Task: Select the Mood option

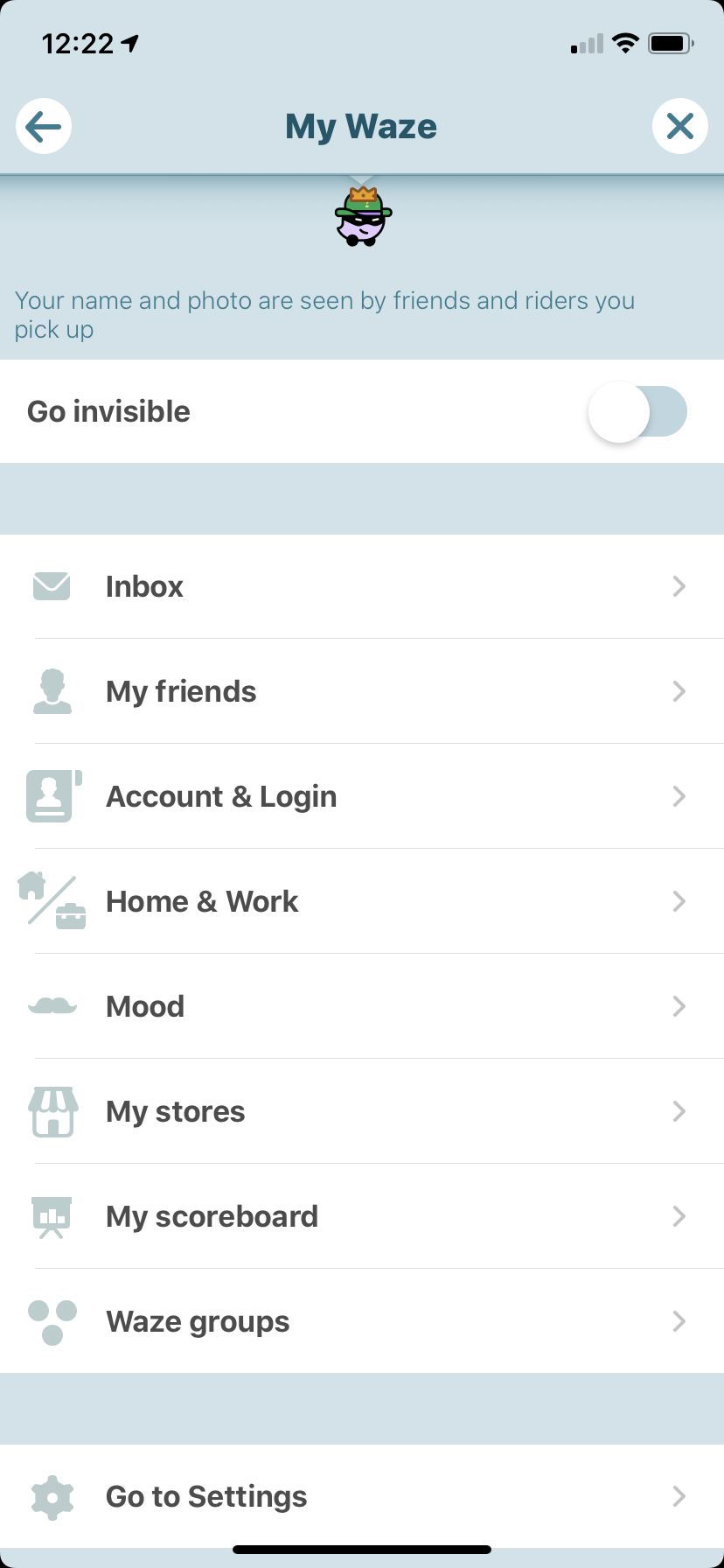Action: [362, 1006]
